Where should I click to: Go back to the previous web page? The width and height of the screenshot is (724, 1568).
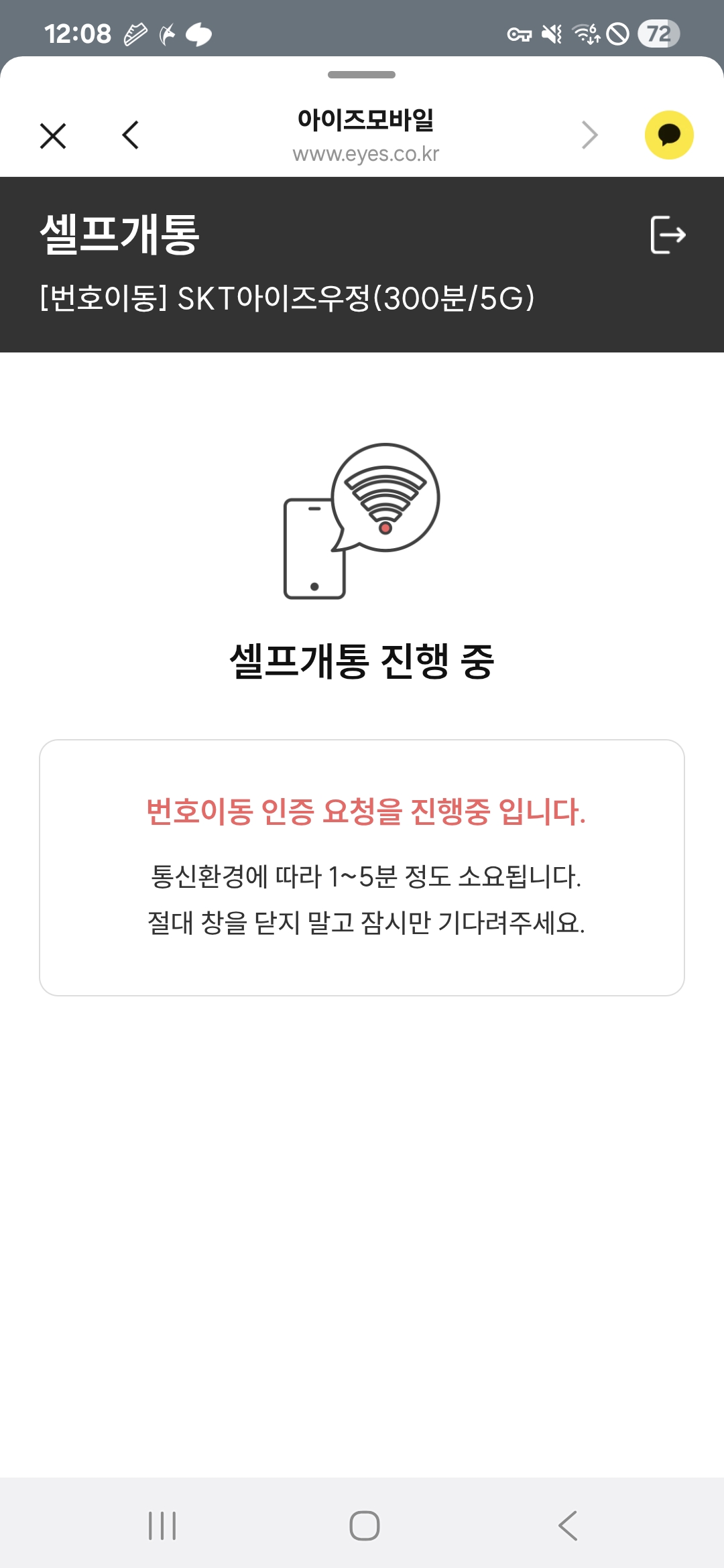click(131, 135)
